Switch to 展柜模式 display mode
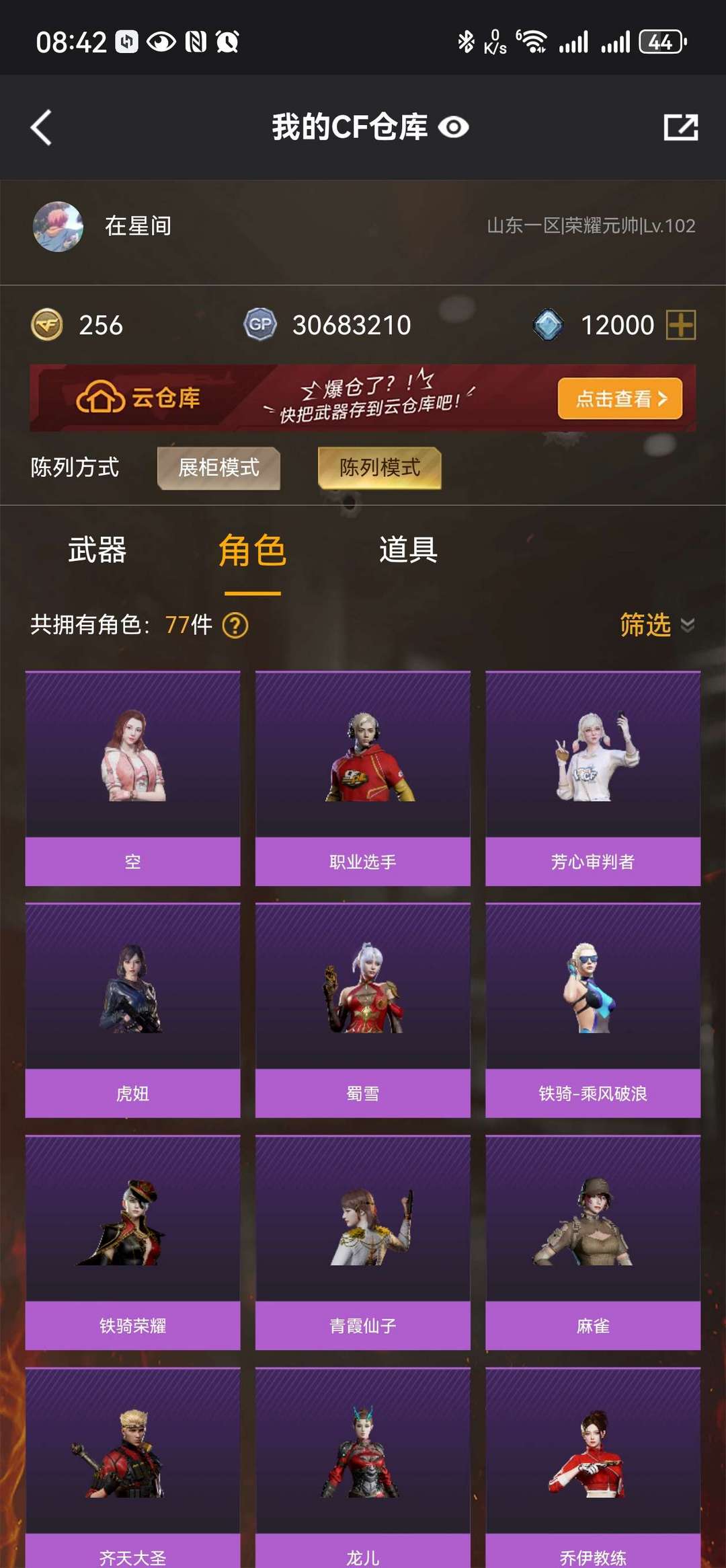Viewport: 726px width, 1568px height. (218, 468)
